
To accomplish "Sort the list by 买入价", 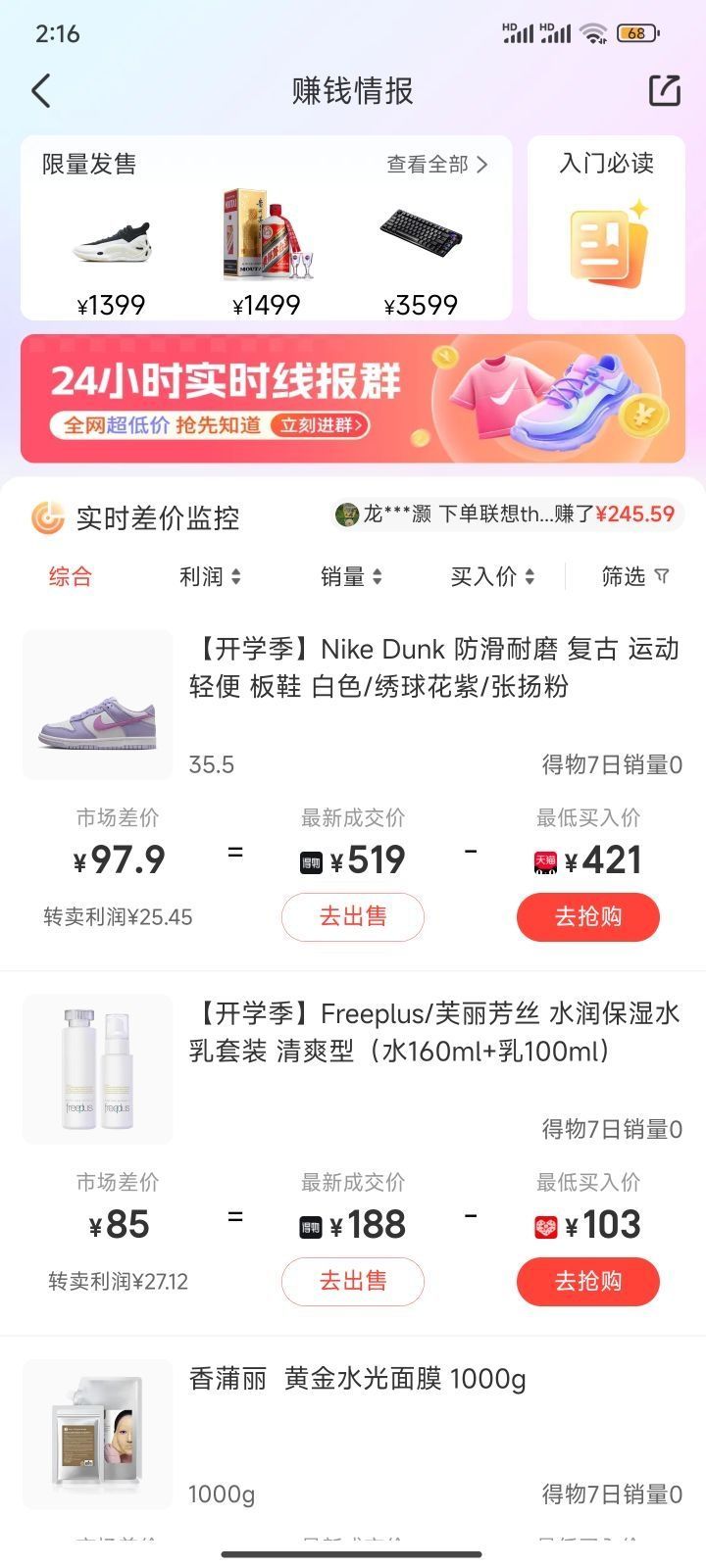I will 491,576.
